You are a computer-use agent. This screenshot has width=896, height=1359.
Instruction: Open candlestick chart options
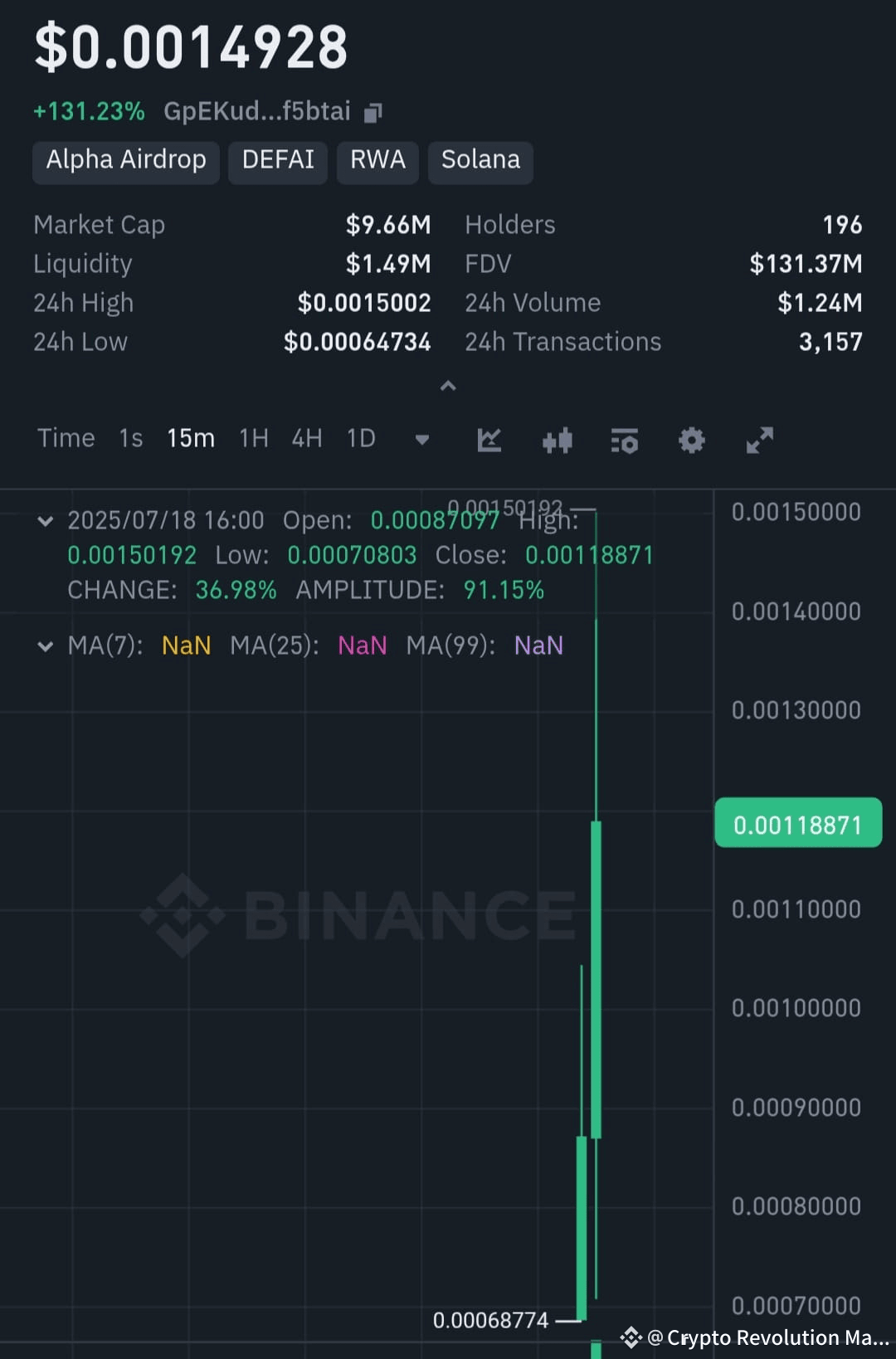(558, 440)
